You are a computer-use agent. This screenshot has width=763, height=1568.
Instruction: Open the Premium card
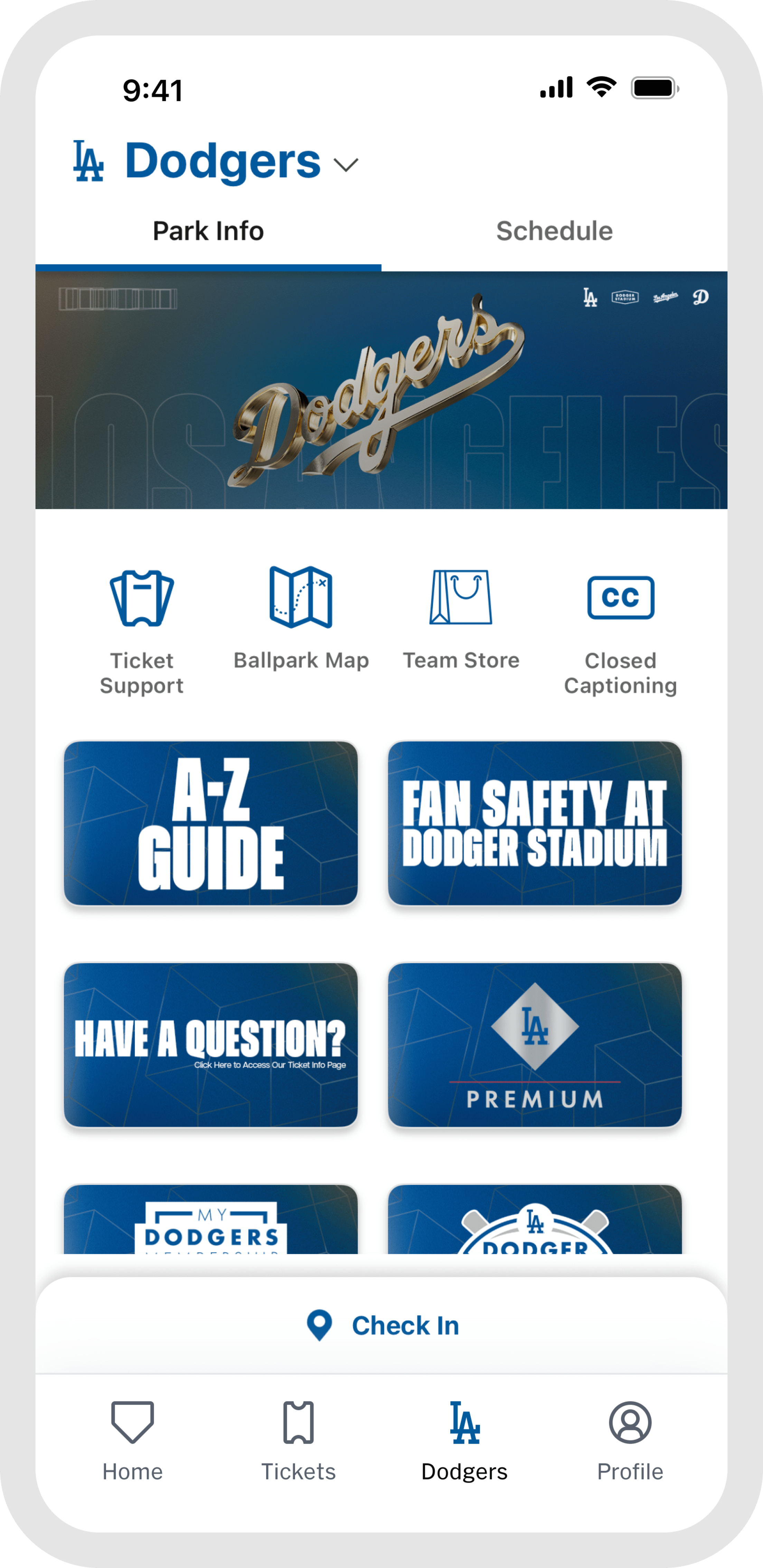tap(535, 1045)
